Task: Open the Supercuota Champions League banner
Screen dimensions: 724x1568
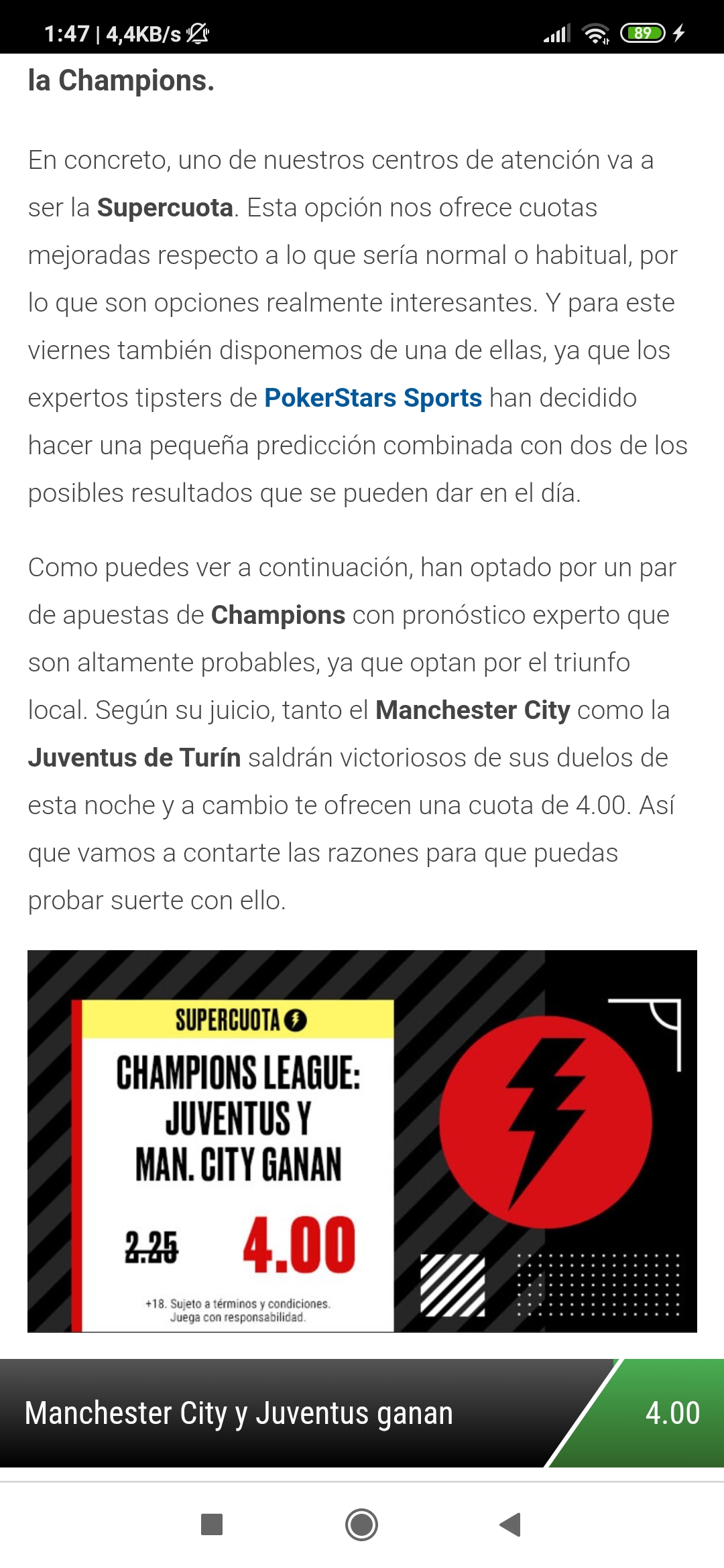Action: pyautogui.click(x=362, y=1140)
